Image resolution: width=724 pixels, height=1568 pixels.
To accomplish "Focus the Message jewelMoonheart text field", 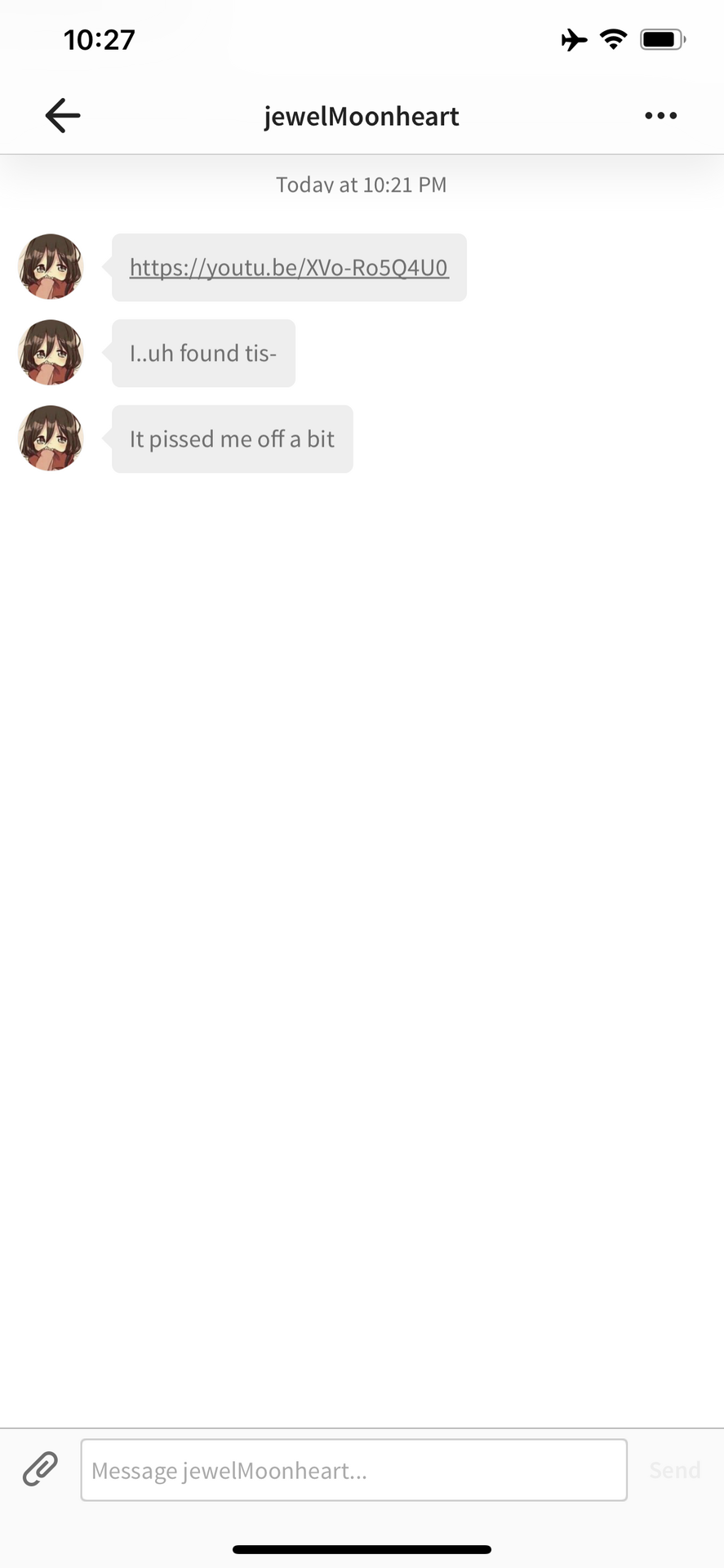I will (353, 1470).
